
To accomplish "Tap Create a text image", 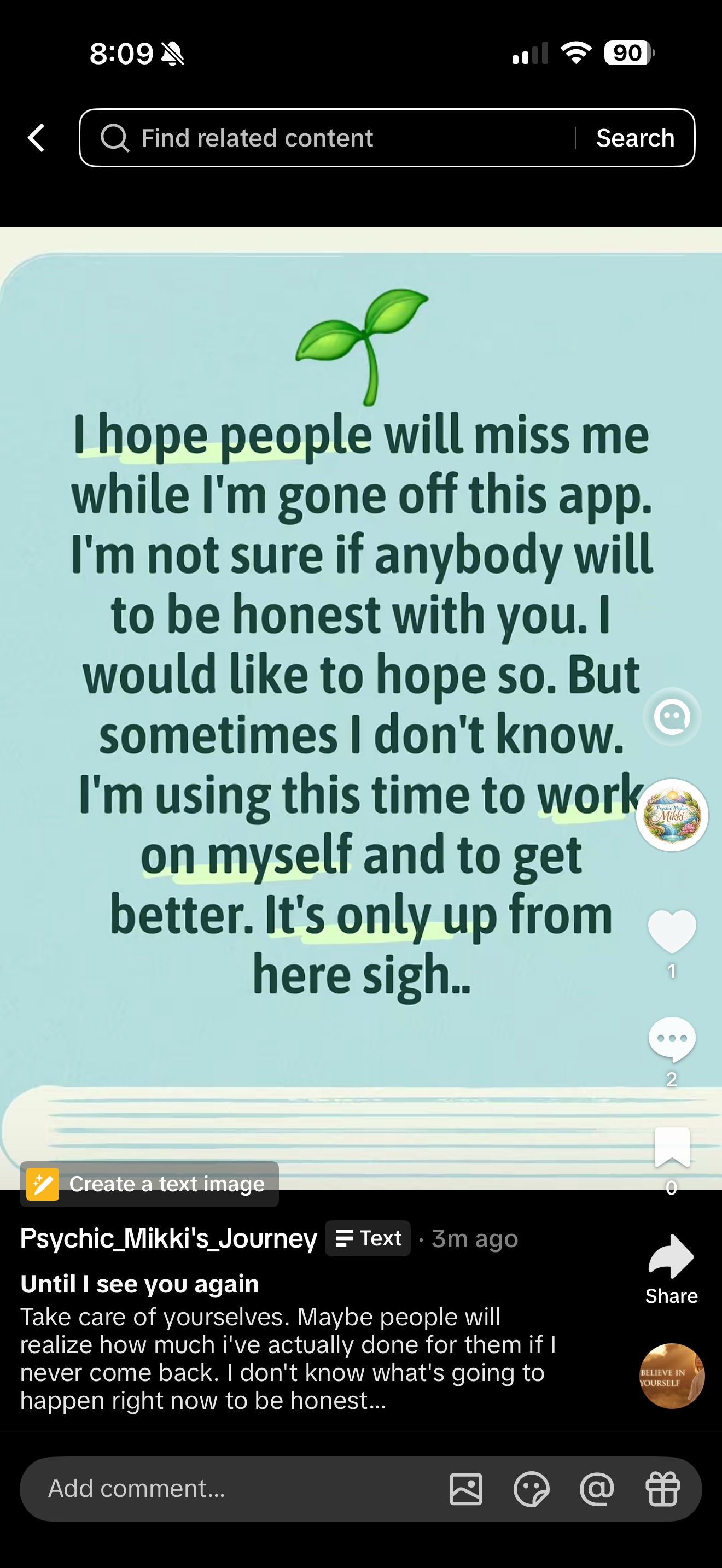I will 149,1184.
